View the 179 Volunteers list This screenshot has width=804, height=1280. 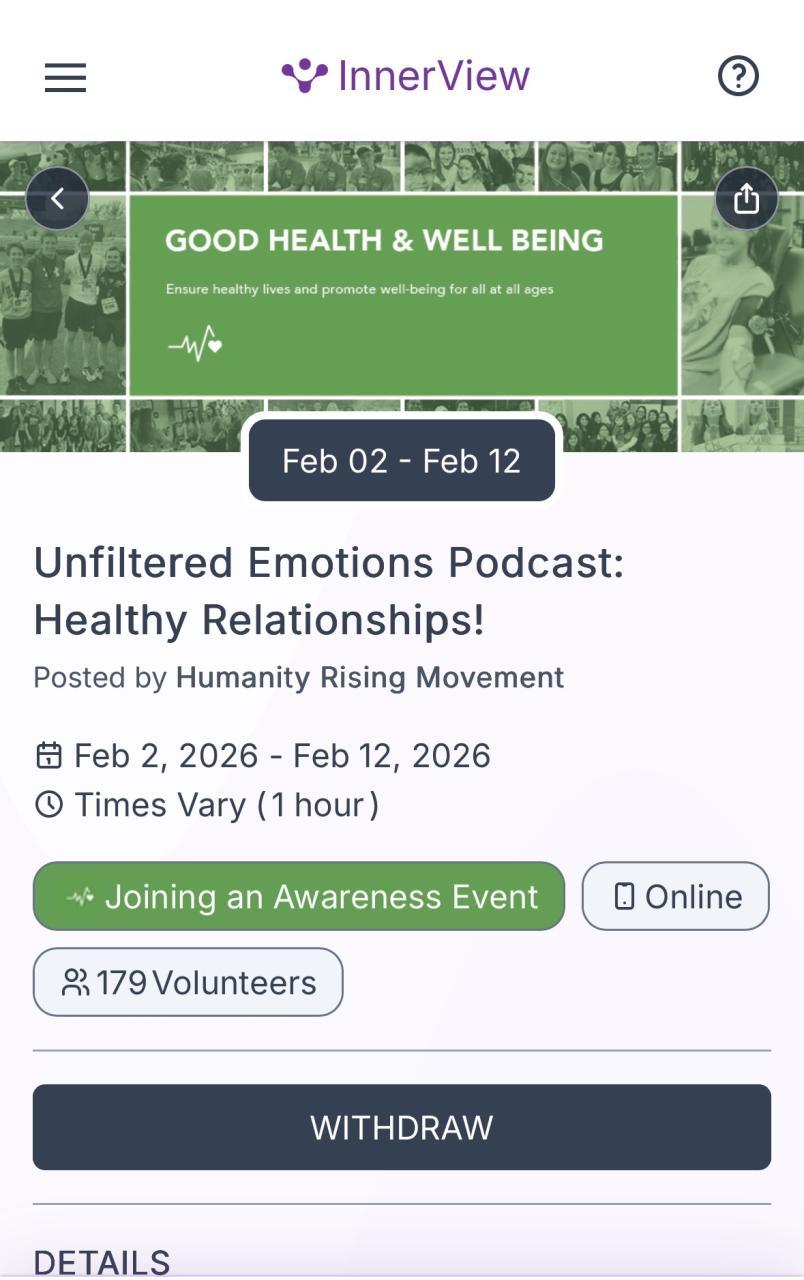[188, 982]
